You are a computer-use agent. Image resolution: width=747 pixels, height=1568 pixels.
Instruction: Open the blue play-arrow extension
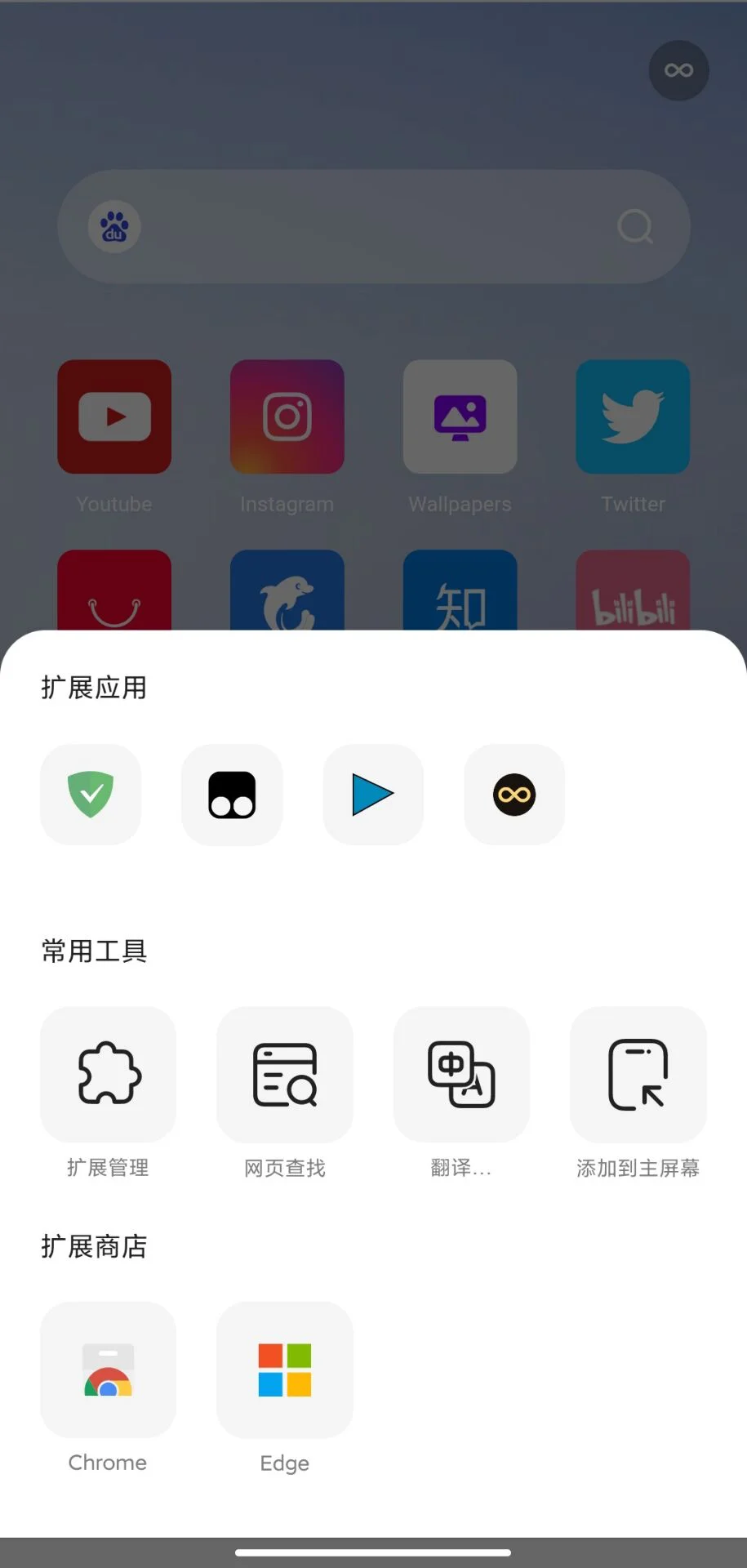(373, 794)
